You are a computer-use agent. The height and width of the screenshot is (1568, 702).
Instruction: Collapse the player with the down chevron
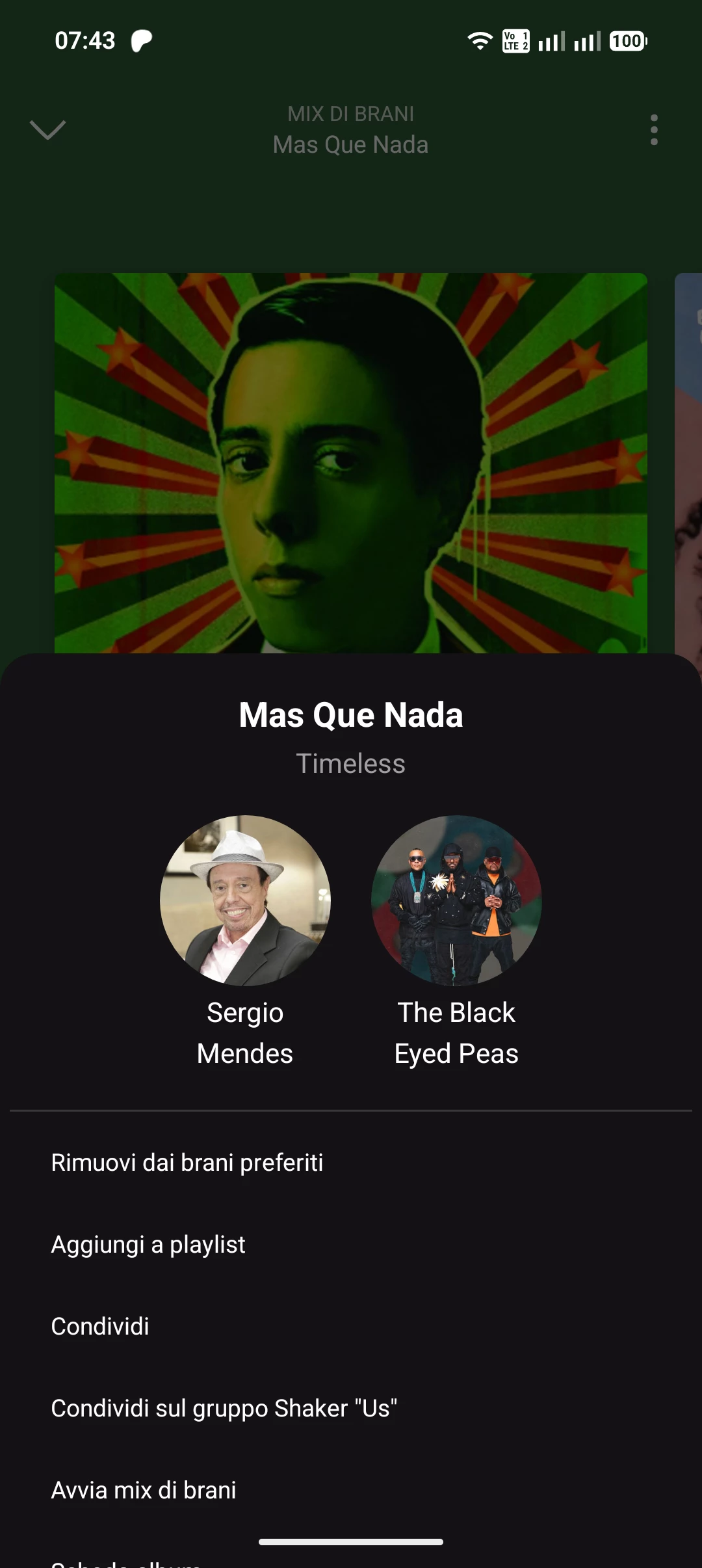coord(48,129)
